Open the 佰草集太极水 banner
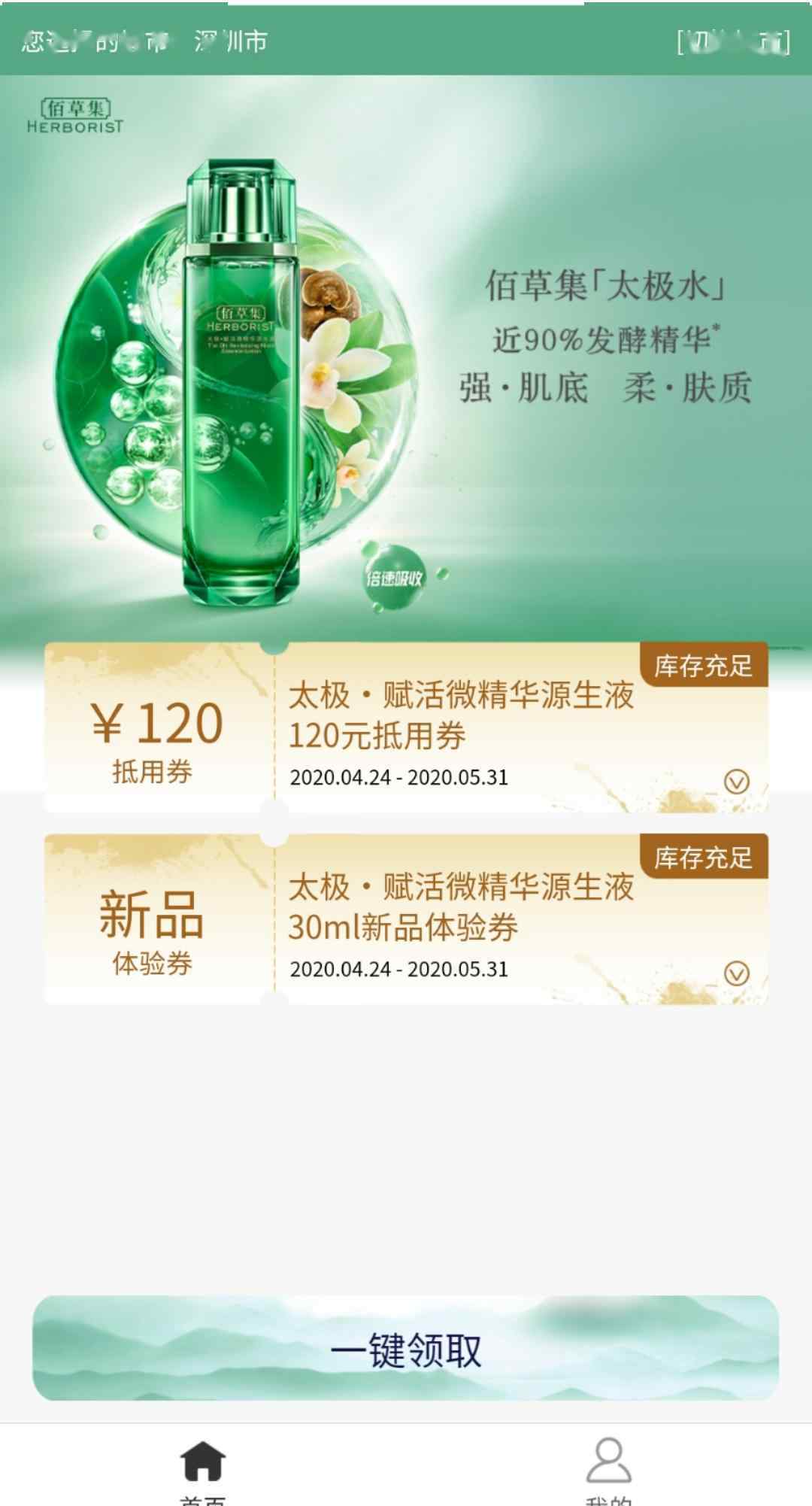Viewport: 812px width, 1506px height. coord(406,361)
